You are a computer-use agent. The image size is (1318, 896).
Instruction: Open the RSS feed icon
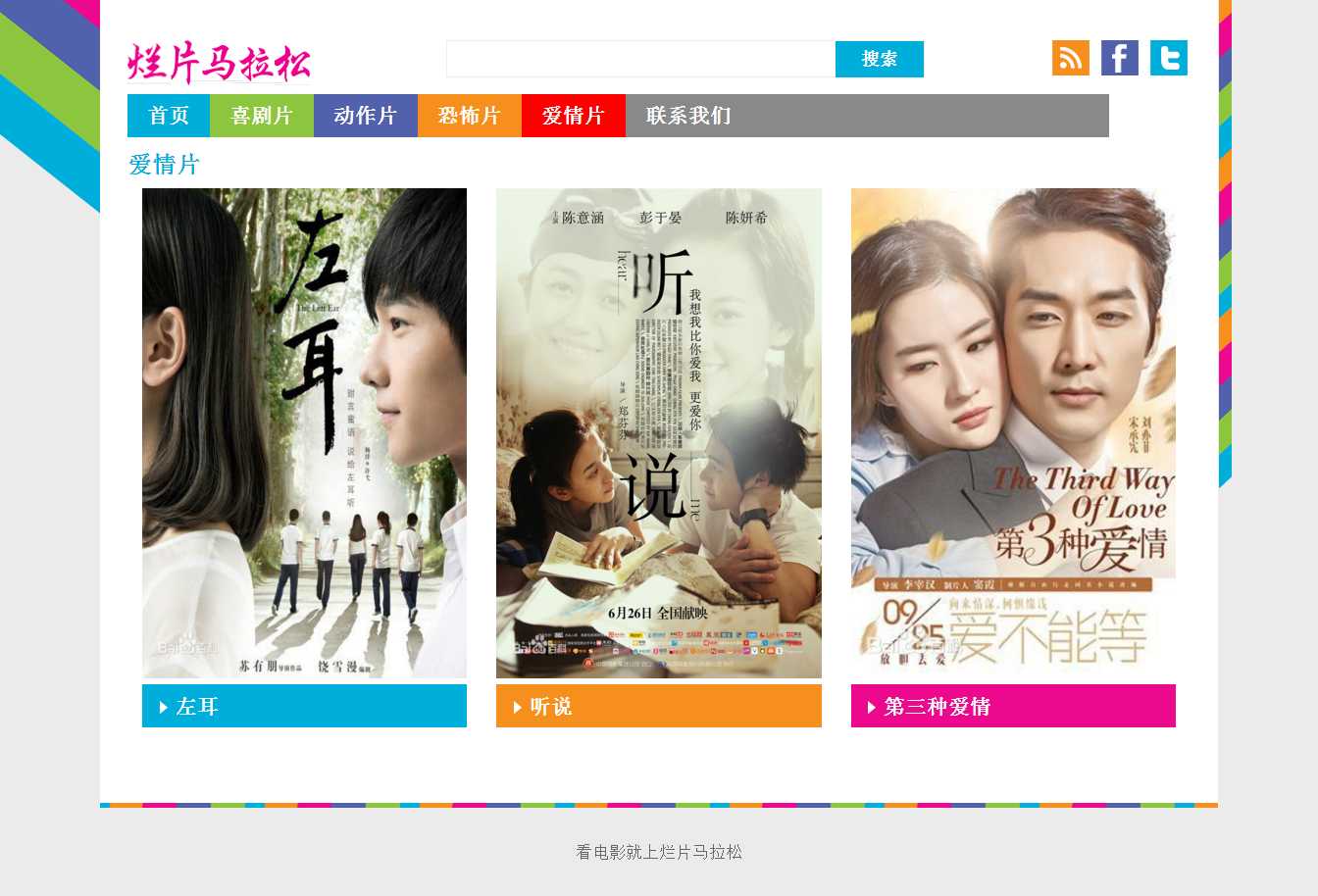1070,58
